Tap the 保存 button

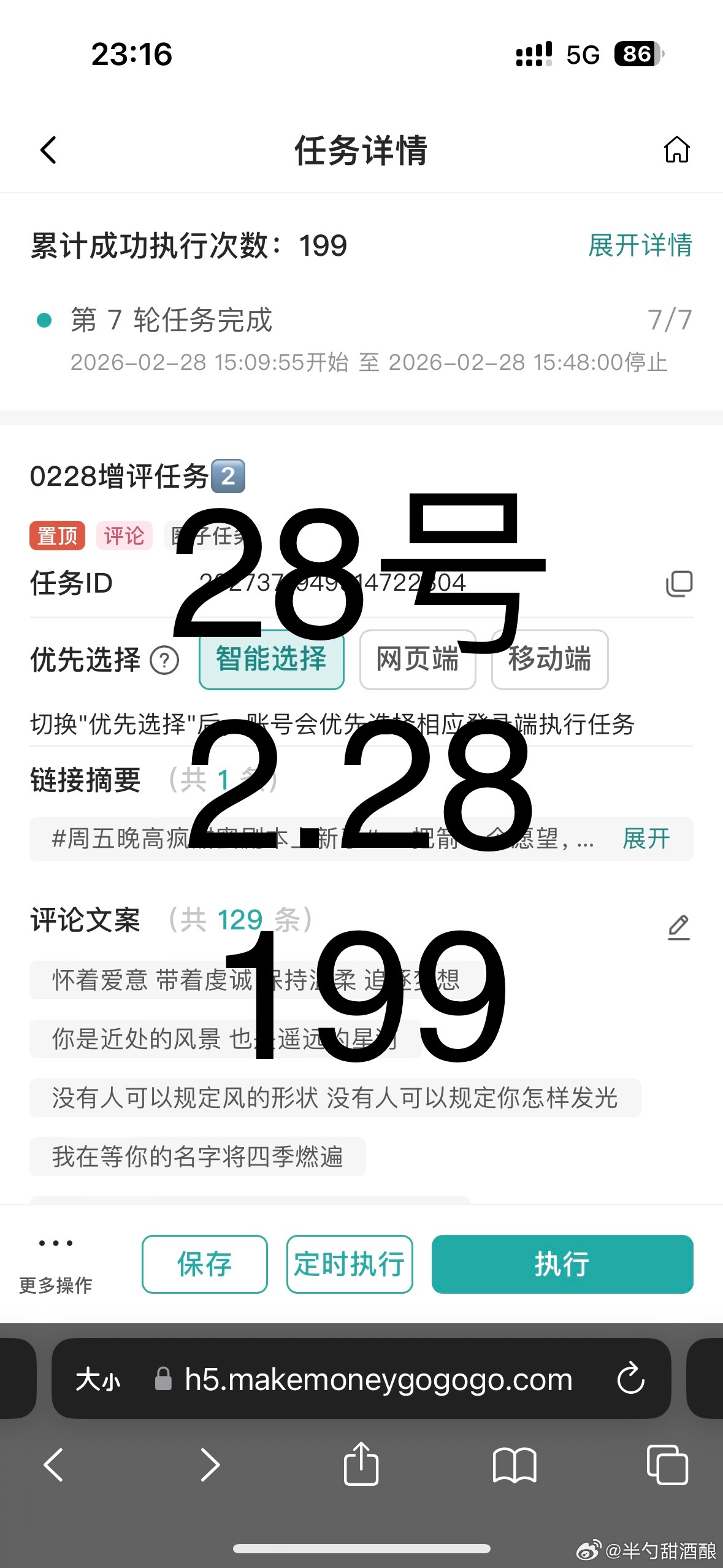pyautogui.click(x=204, y=1264)
